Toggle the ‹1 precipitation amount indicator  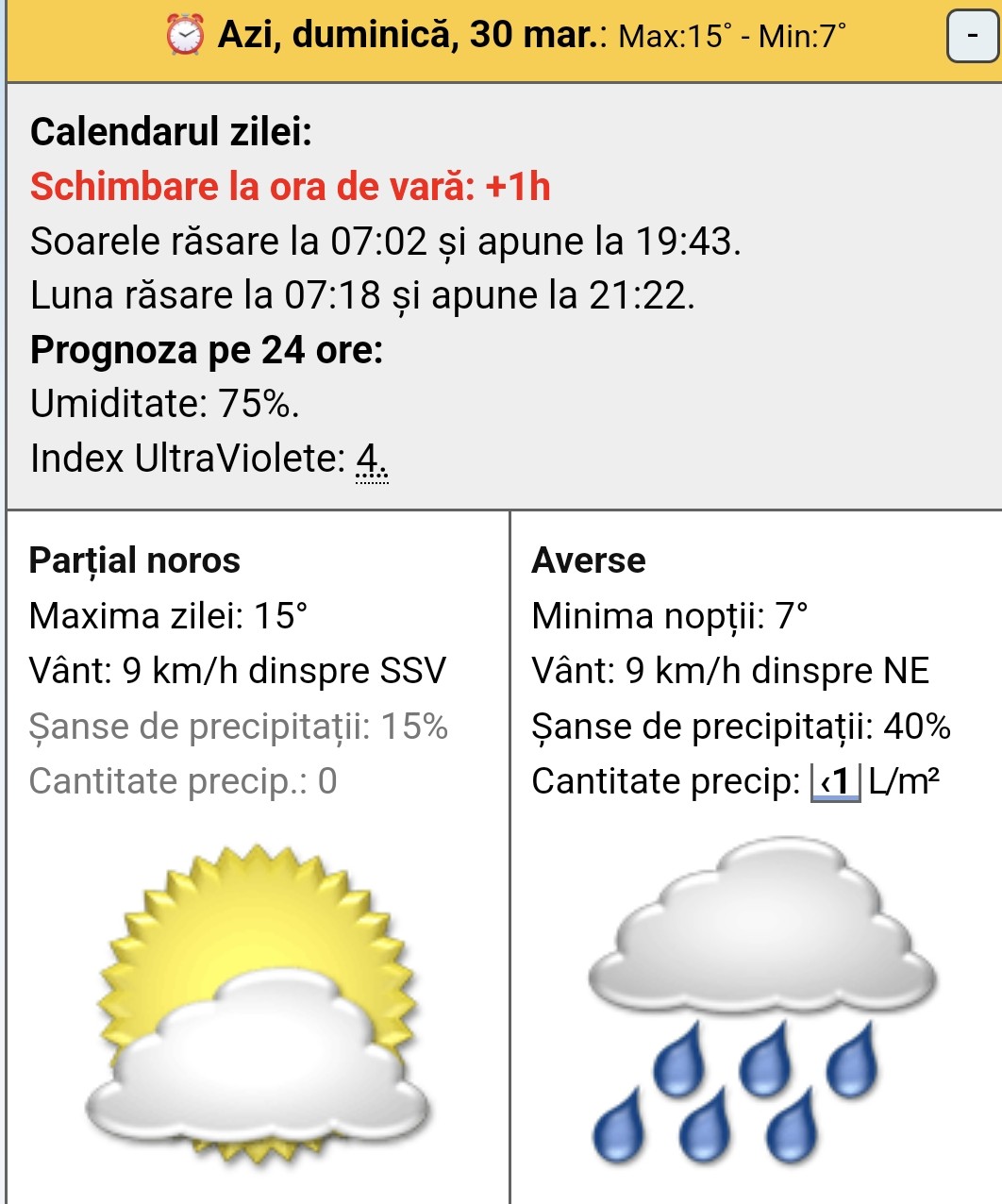click(835, 781)
